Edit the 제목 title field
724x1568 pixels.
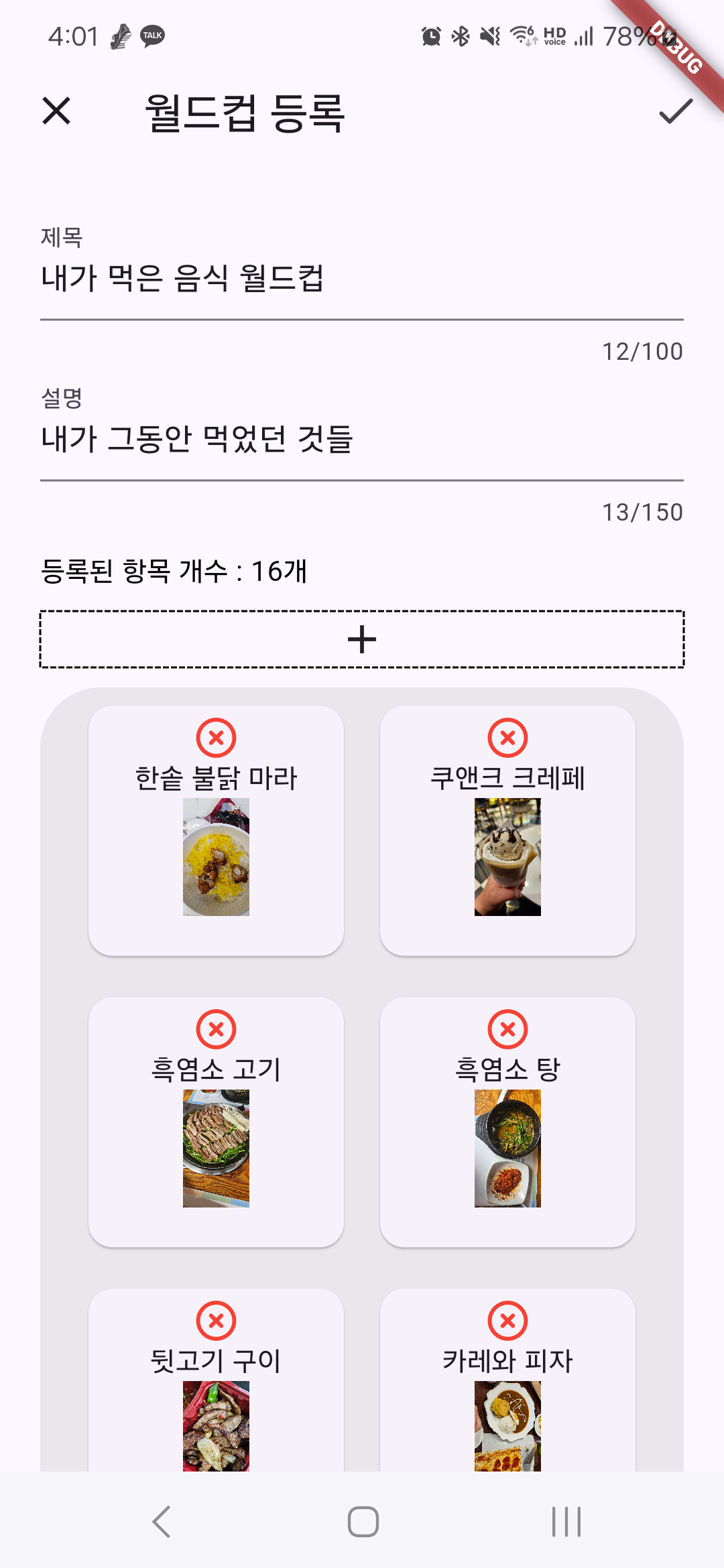(x=362, y=278)
